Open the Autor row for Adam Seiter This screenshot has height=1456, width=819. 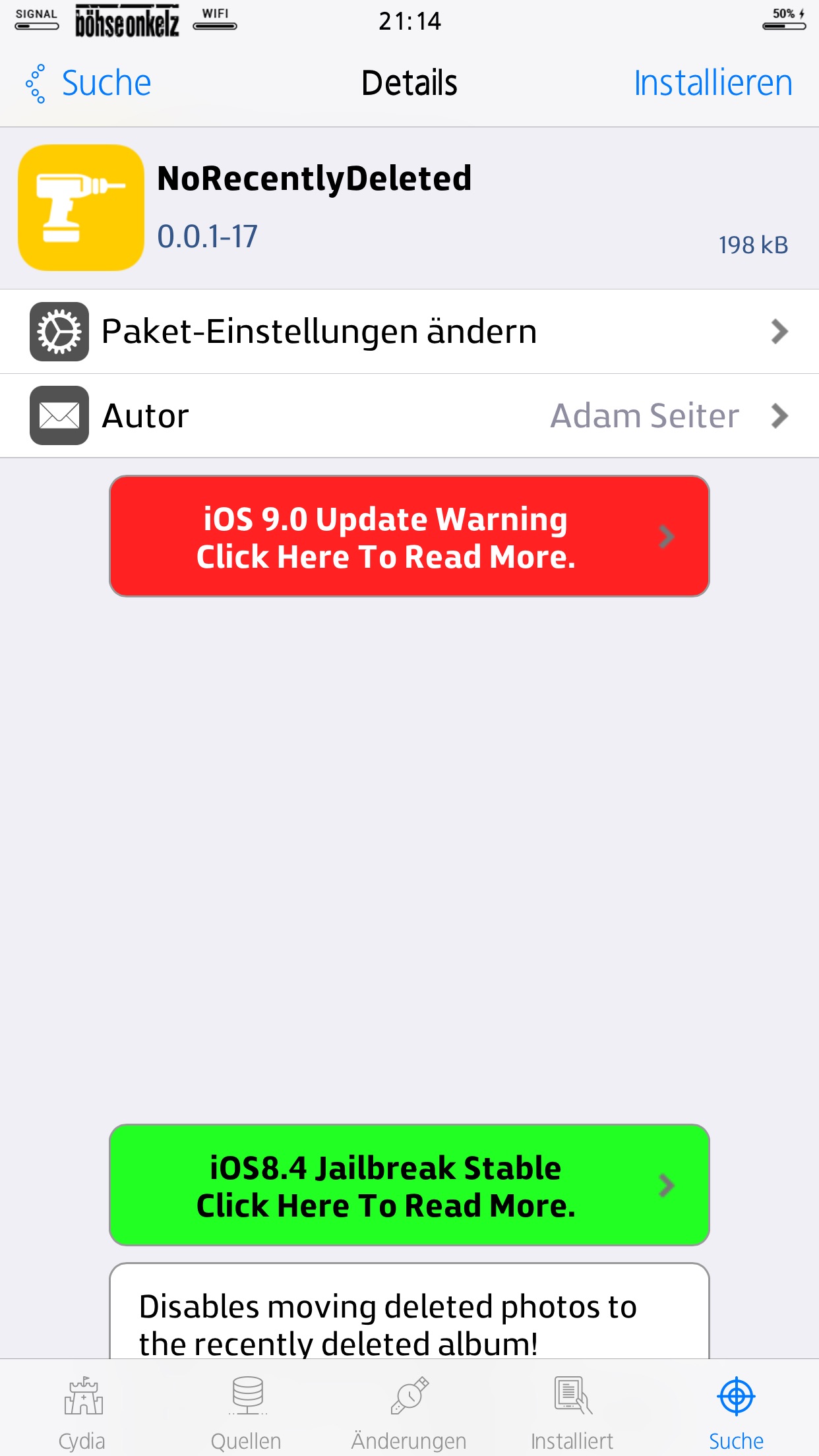(409, 415)
